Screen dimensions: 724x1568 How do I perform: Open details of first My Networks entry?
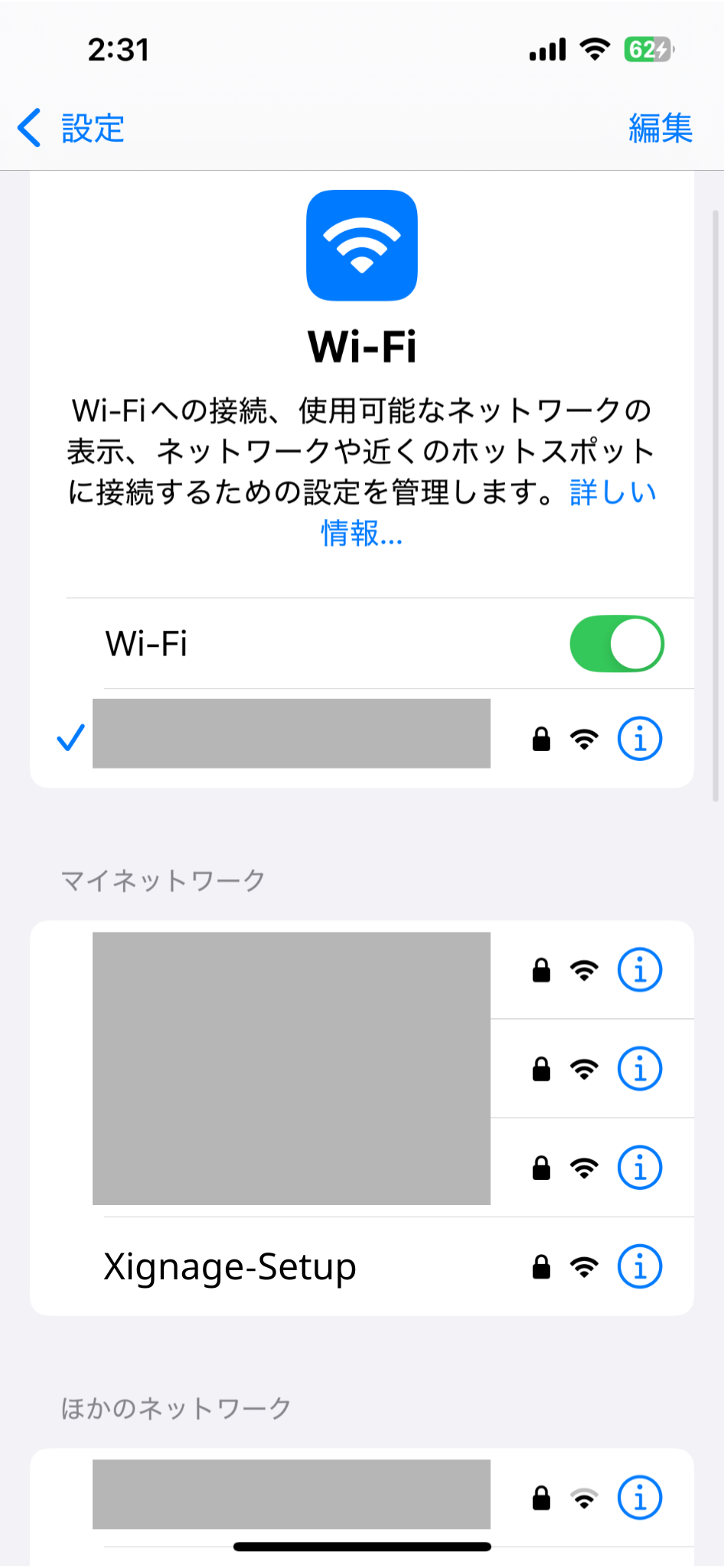click(640, 969)
